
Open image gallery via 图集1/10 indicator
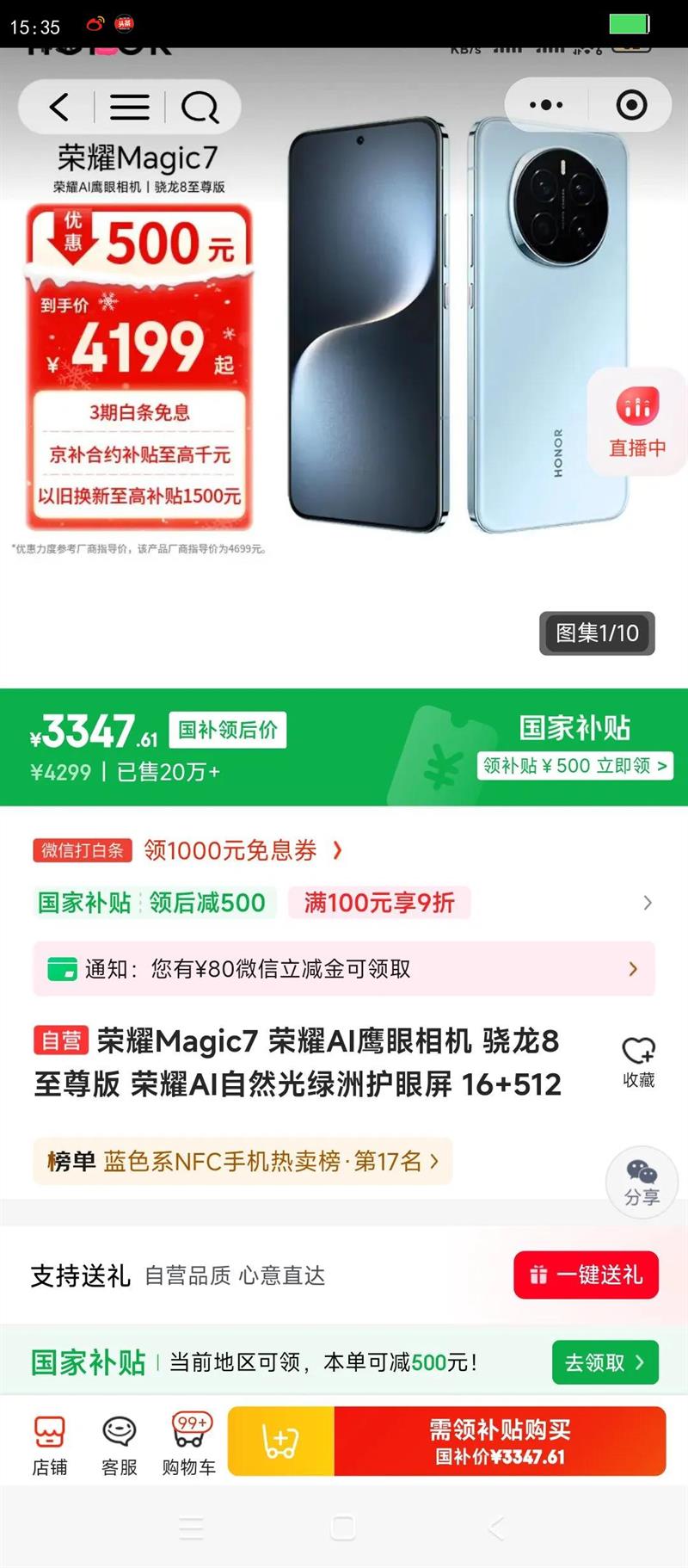[596, 633]
